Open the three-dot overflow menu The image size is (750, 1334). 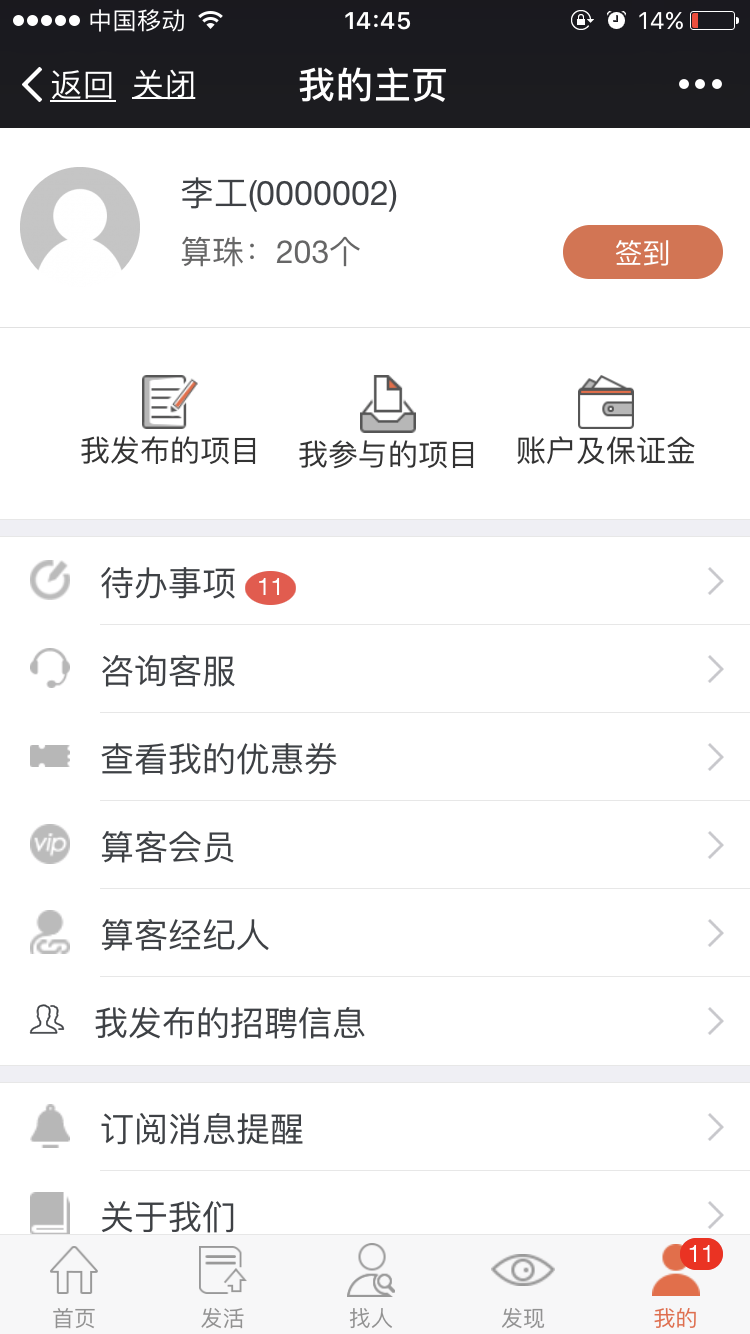tap(700, 85)
